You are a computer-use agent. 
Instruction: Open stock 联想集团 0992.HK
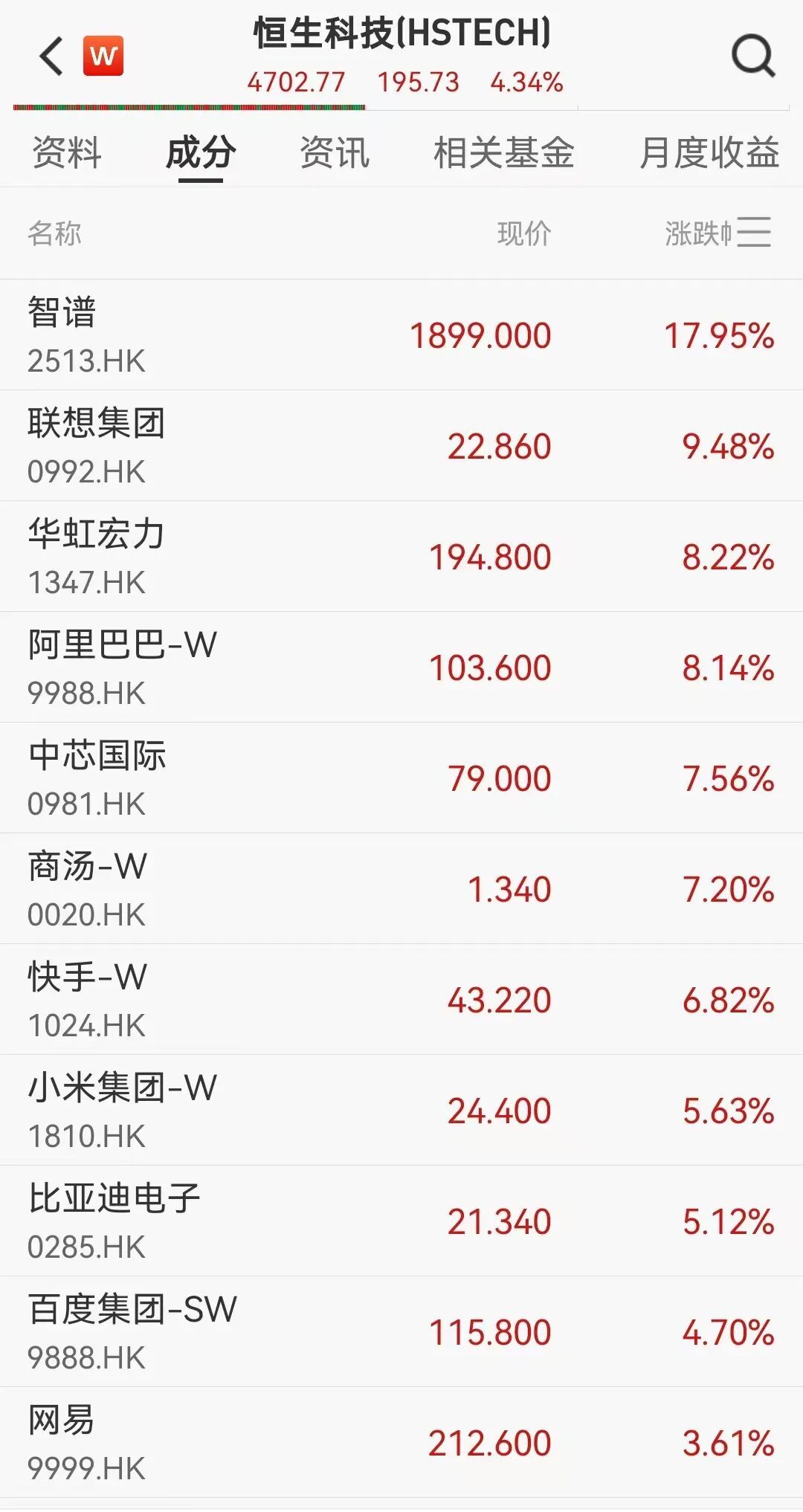click(x=401, y=446)
